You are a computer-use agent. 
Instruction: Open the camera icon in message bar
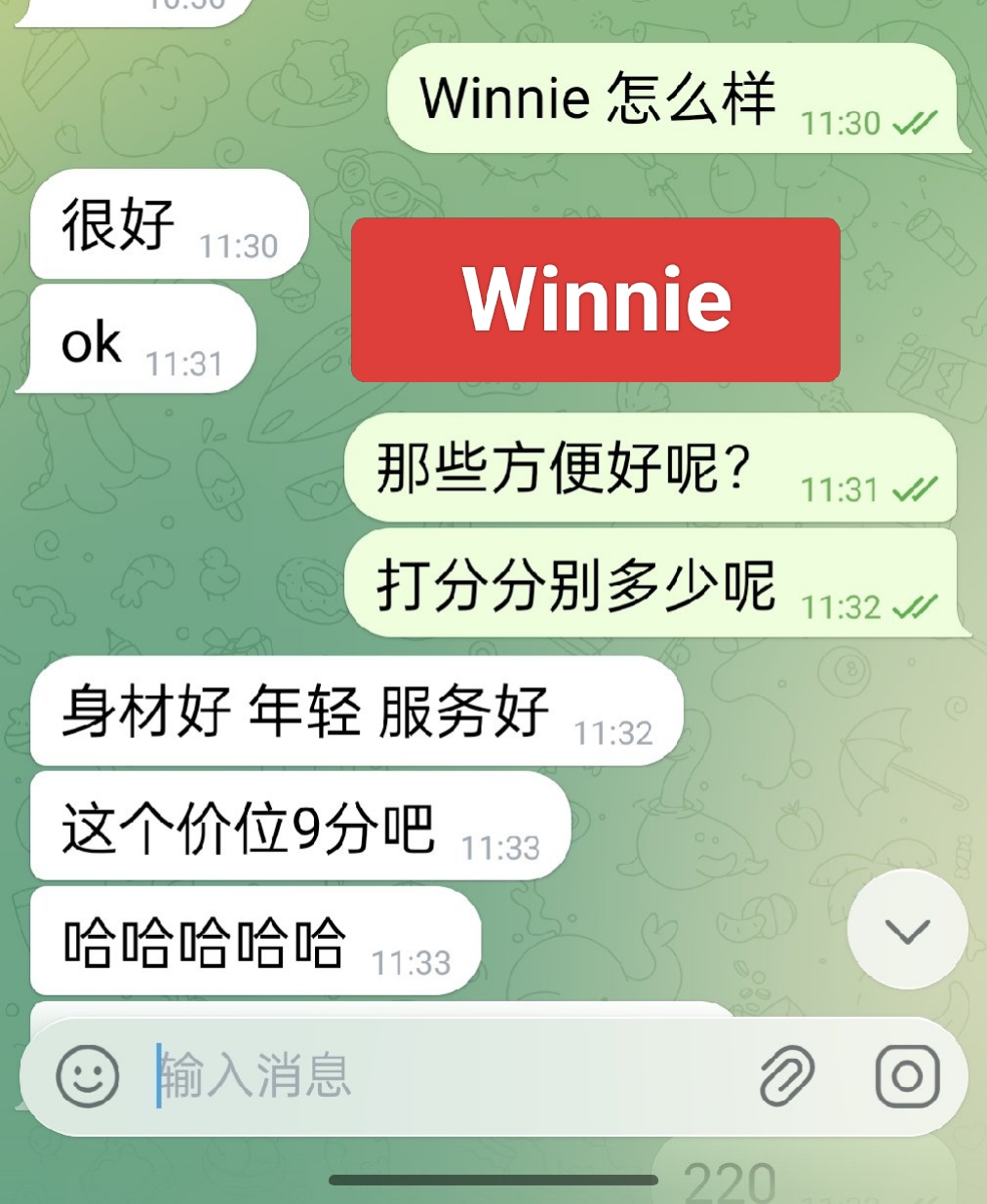pos(907,1076)
